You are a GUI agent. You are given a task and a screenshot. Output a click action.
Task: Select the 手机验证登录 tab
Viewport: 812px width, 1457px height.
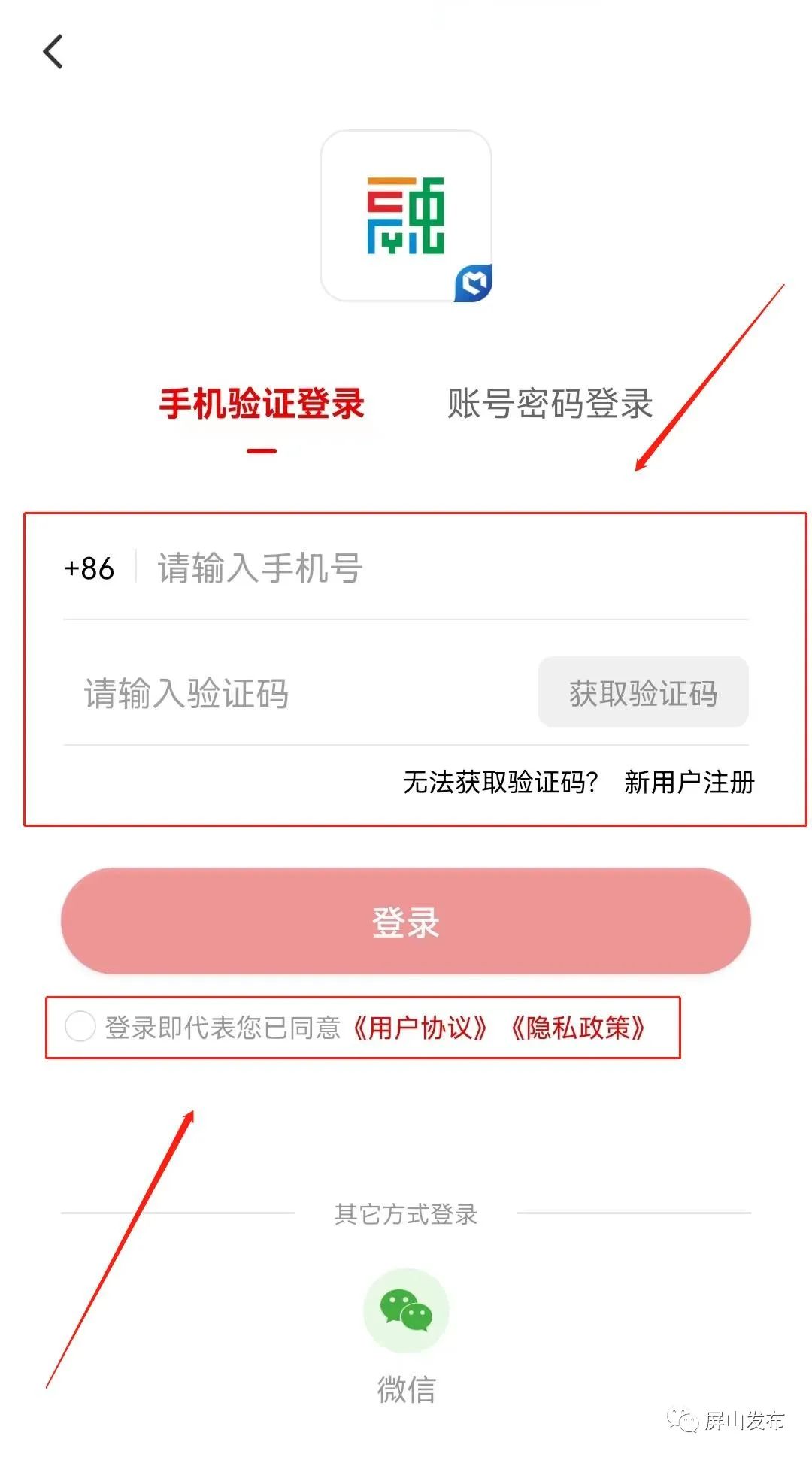[x=262, y=404]
